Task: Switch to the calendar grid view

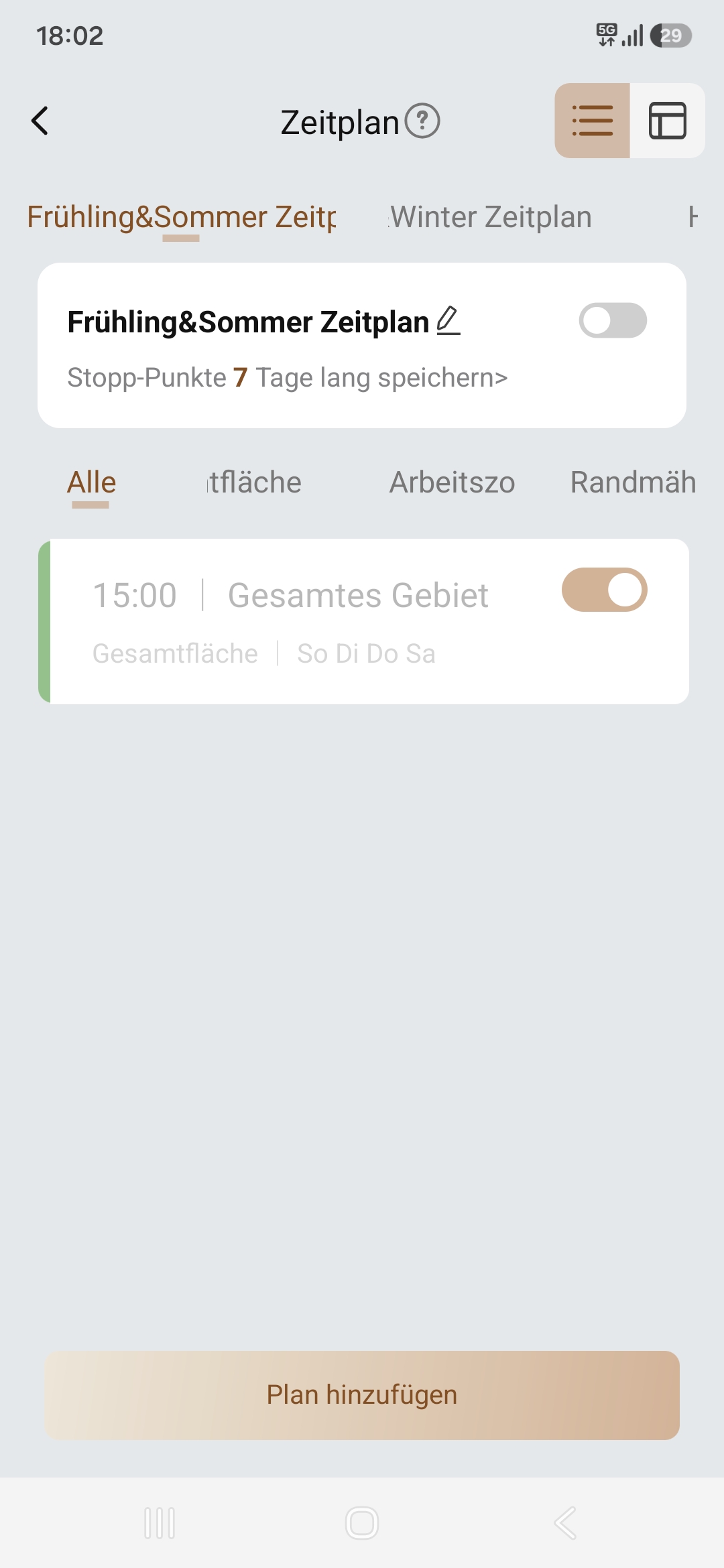Action: (668, 121)
